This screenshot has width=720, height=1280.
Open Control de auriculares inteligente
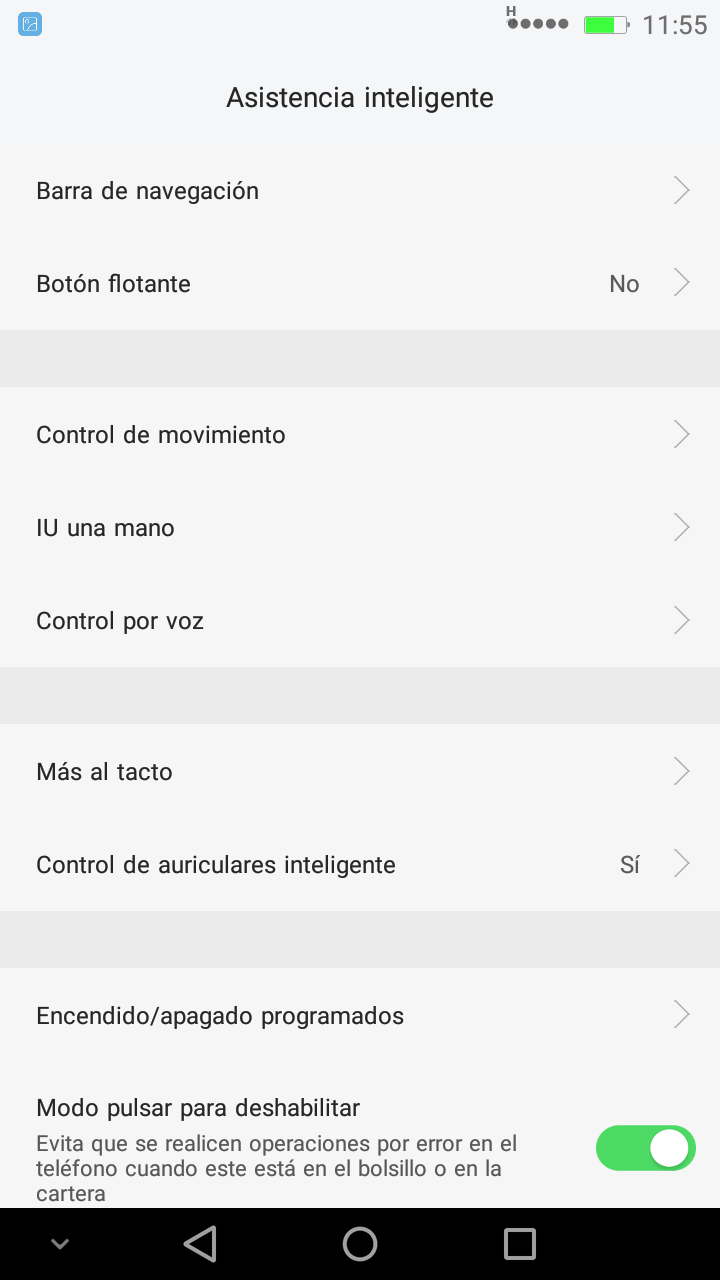(360, 865)
